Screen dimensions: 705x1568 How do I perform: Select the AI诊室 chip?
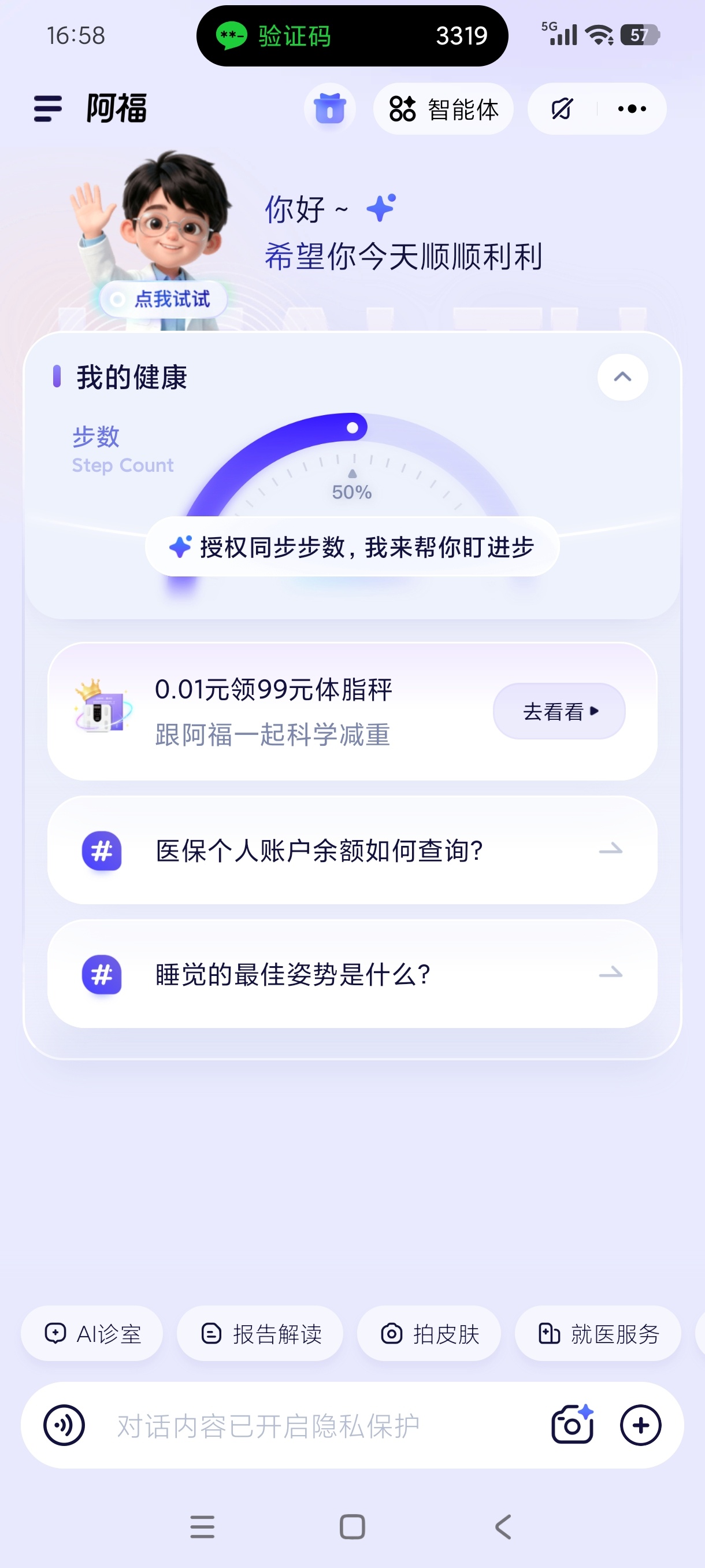click(x=92, y=1334)
